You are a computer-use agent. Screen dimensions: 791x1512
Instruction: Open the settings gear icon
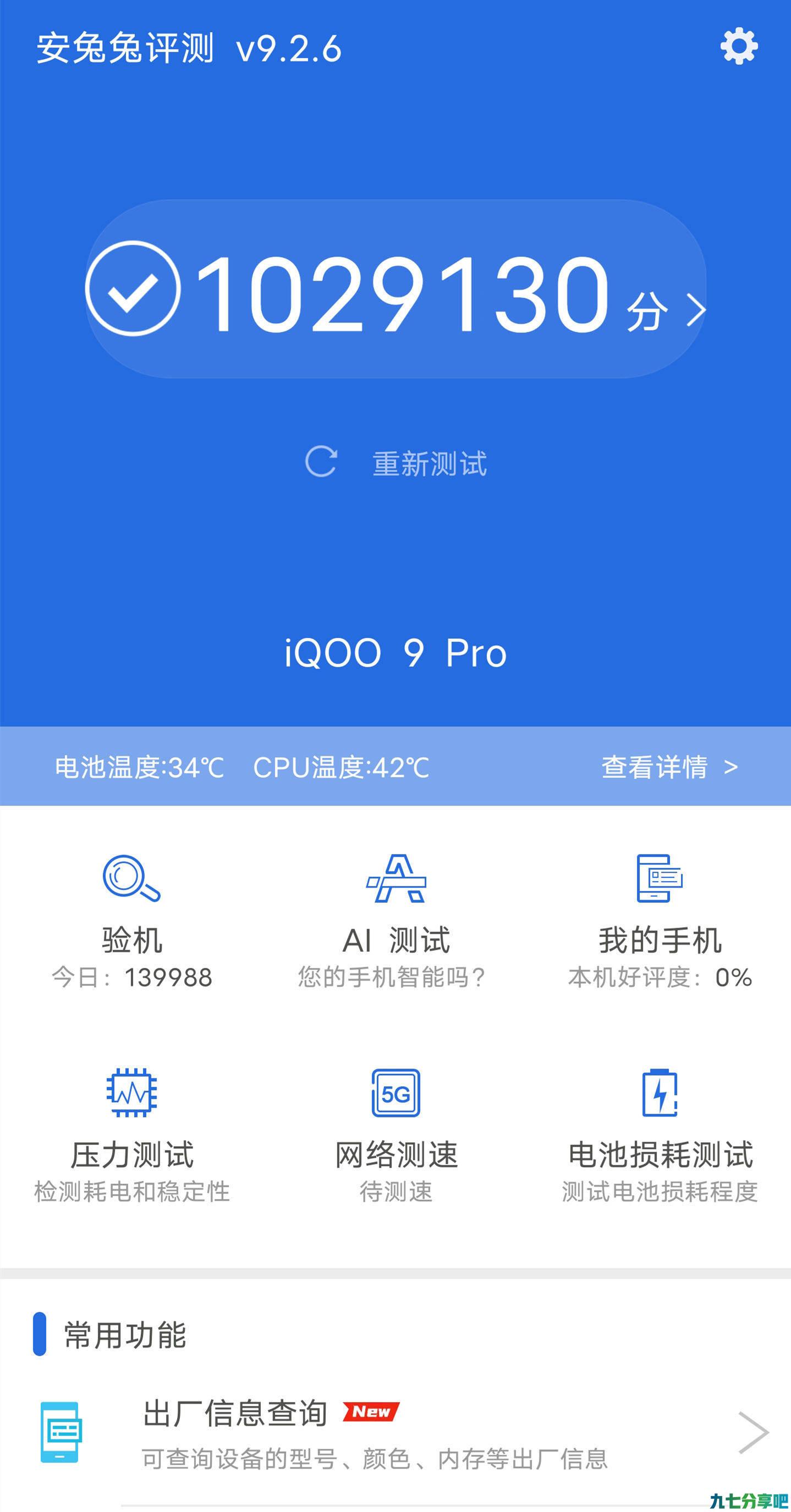click(x=739, y=46)
